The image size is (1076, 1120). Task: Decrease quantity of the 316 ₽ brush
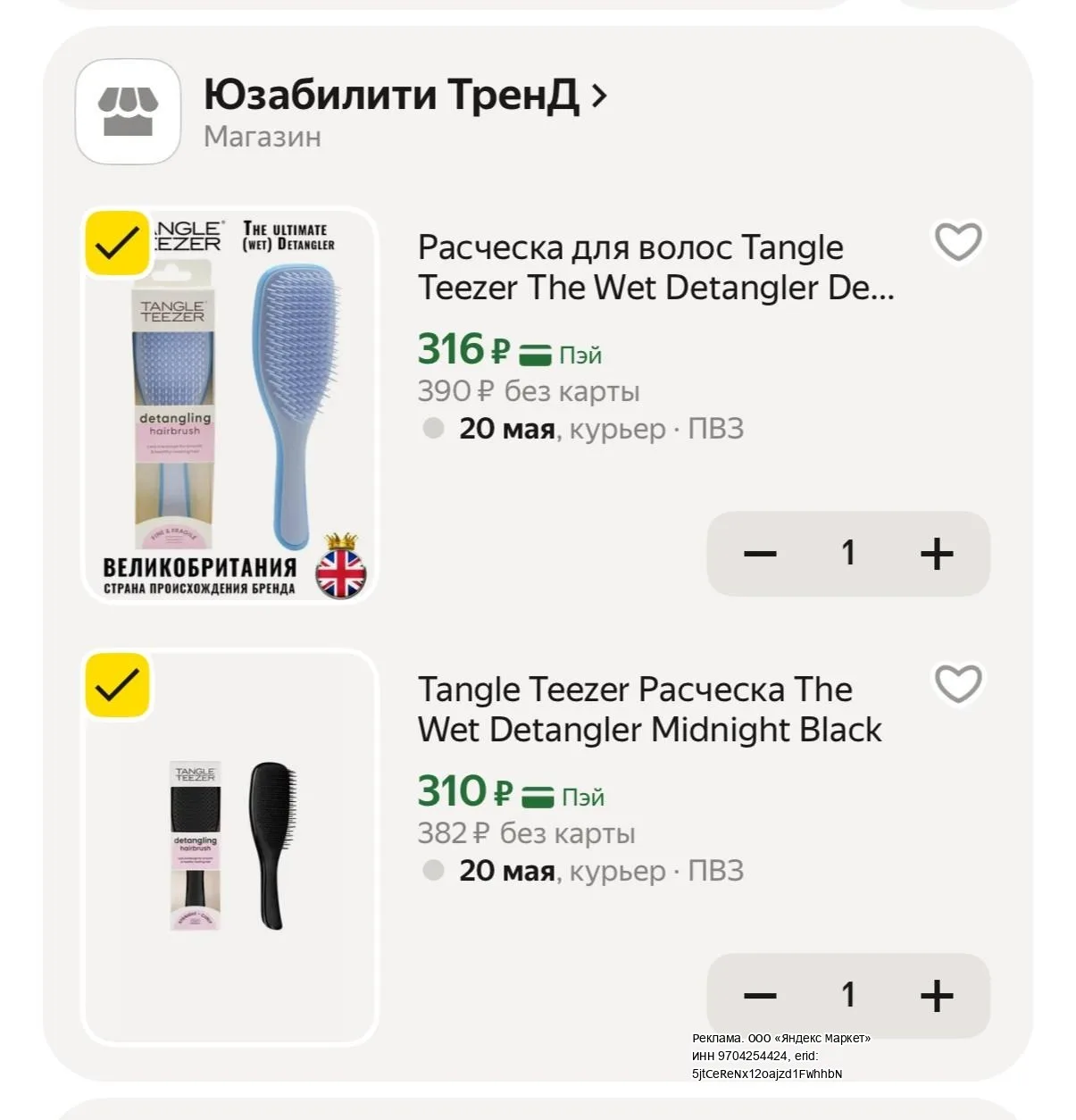coord(760,554)
